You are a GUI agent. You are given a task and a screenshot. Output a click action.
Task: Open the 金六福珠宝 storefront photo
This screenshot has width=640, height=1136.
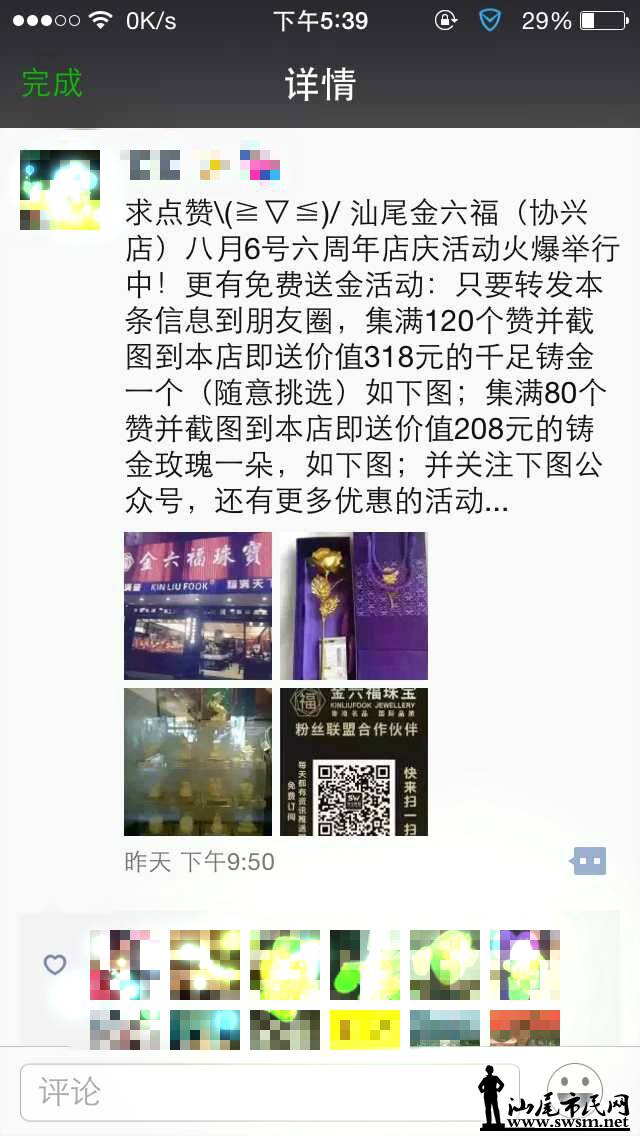tap(198, 606)
